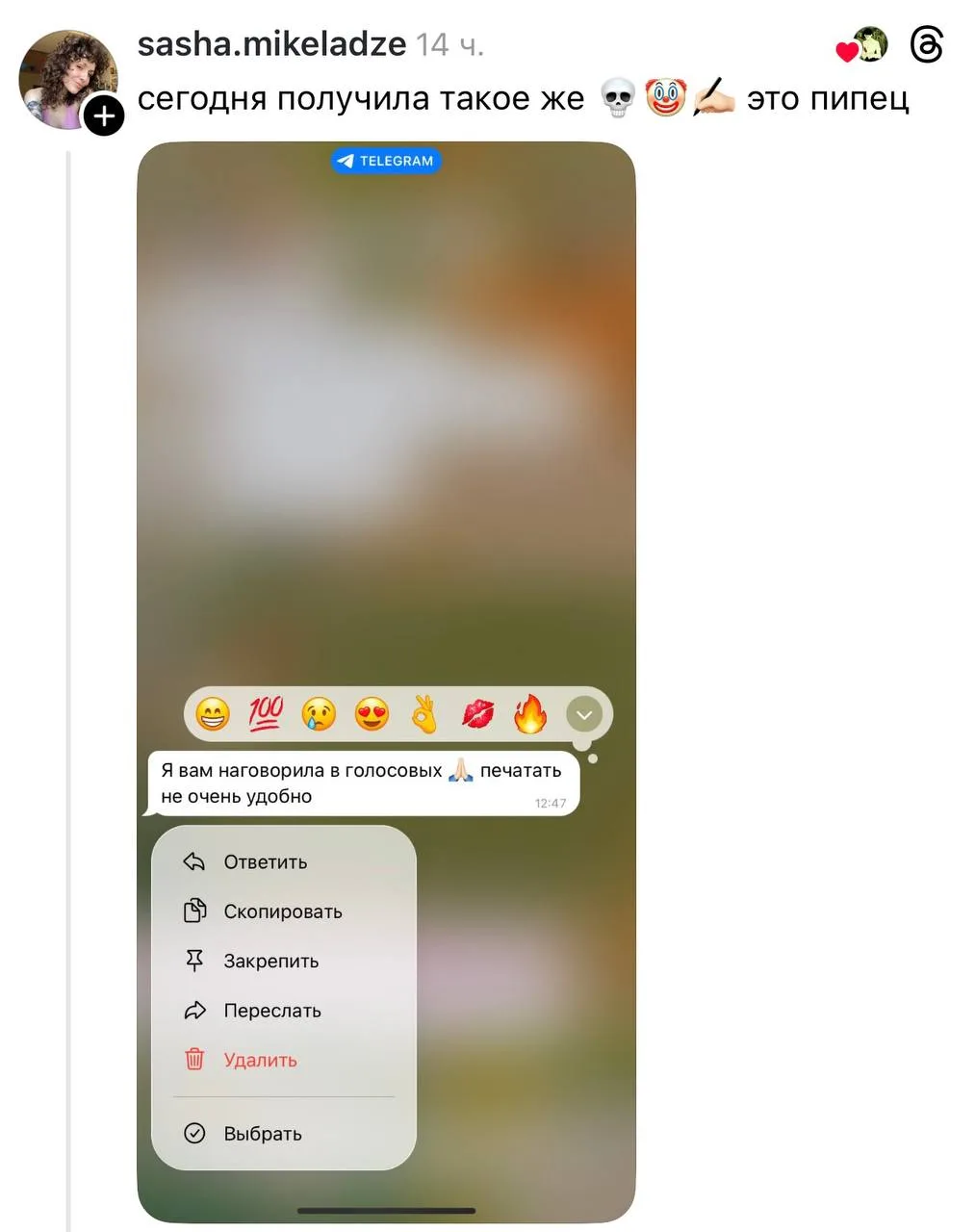Follow sasha.mikeladze via the plus badge

(x=104, y=116)
